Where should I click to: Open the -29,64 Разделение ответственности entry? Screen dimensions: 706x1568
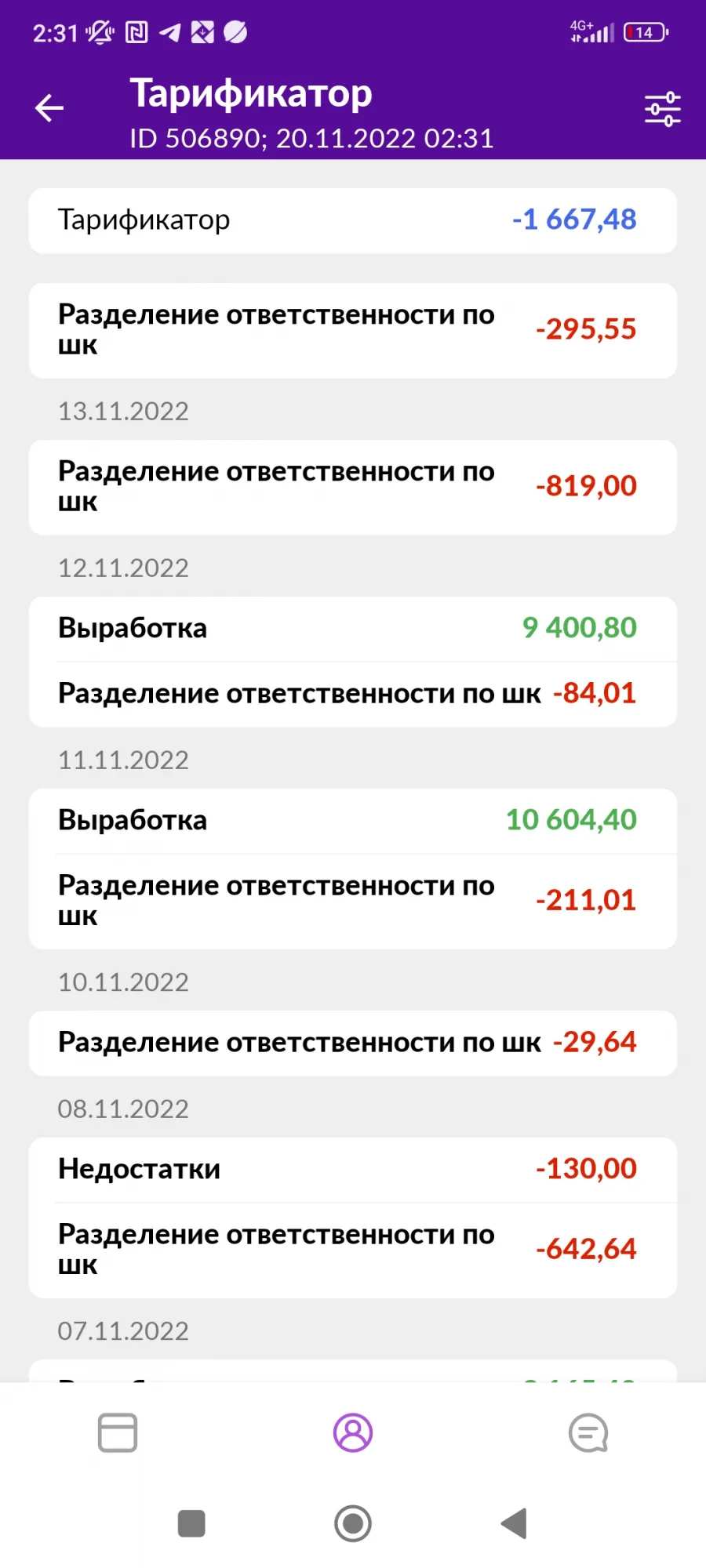tap(353, 1043)
